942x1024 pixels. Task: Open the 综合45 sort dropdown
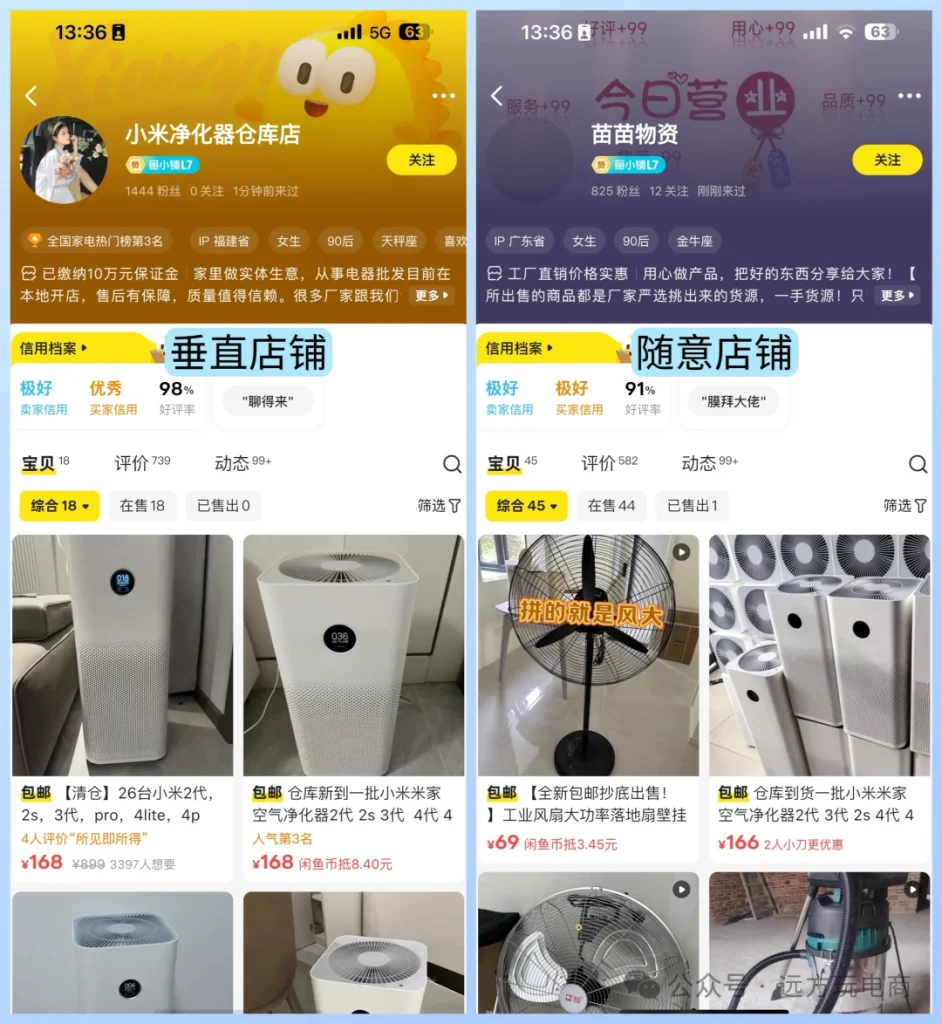click(x=525, y=506)
